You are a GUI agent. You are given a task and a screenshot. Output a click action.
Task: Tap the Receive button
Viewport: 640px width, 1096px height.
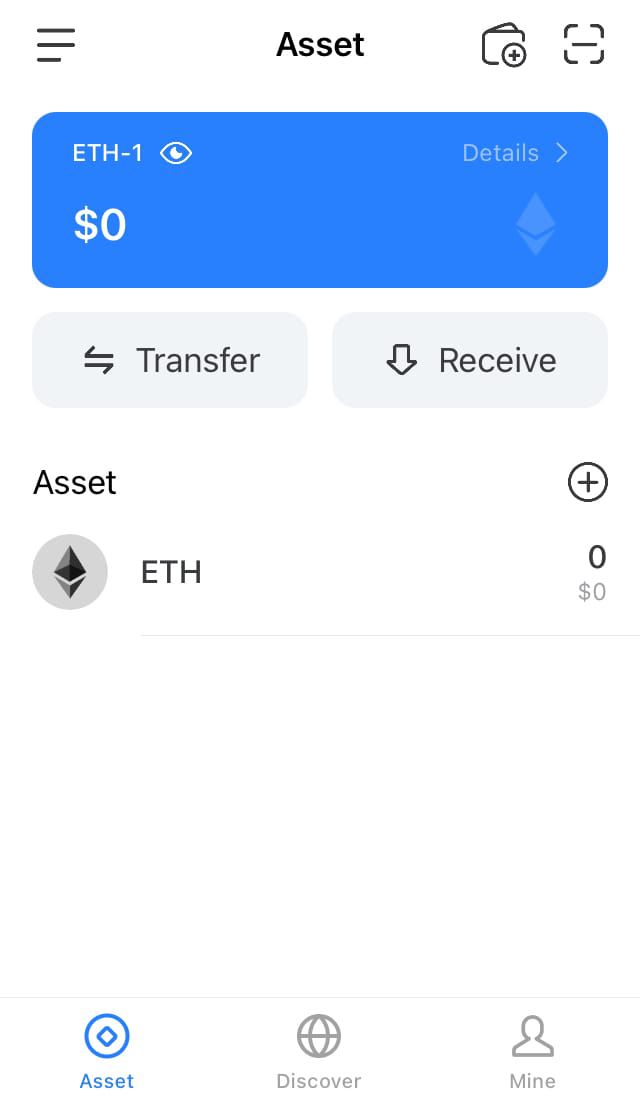470,360
